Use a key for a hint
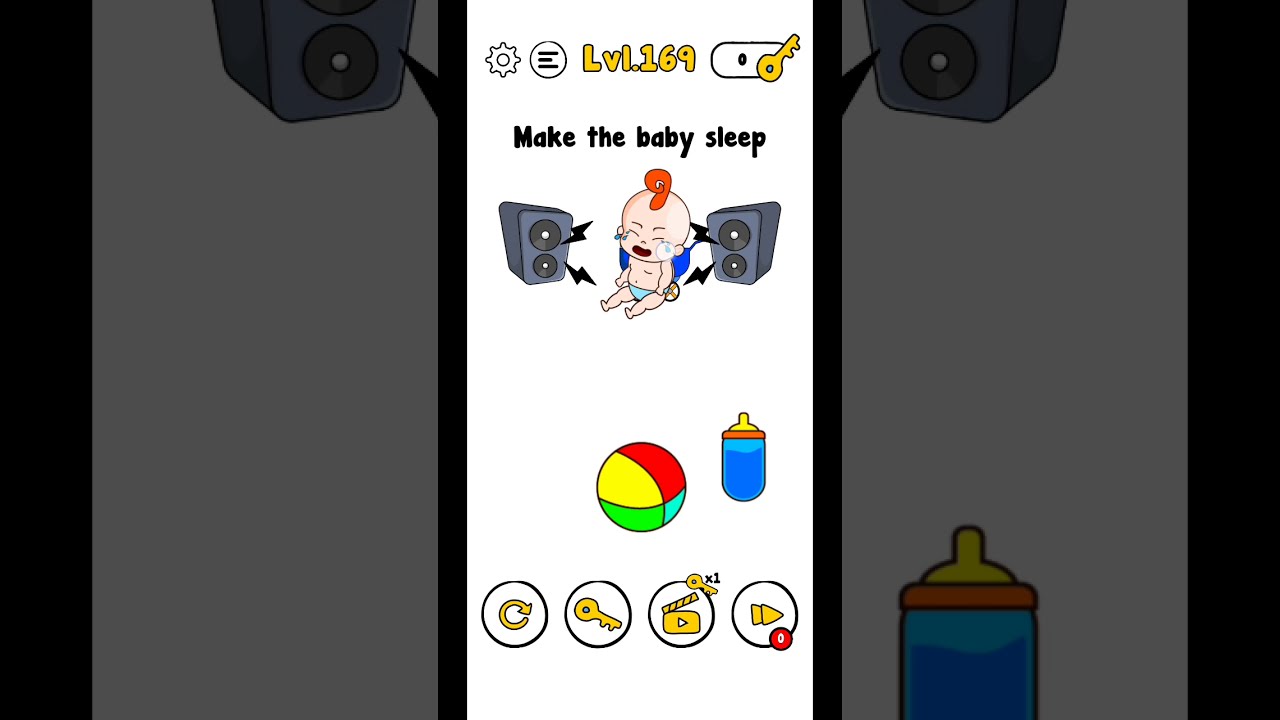Viewport: 1280px width, 720px height. coord(598,614)
